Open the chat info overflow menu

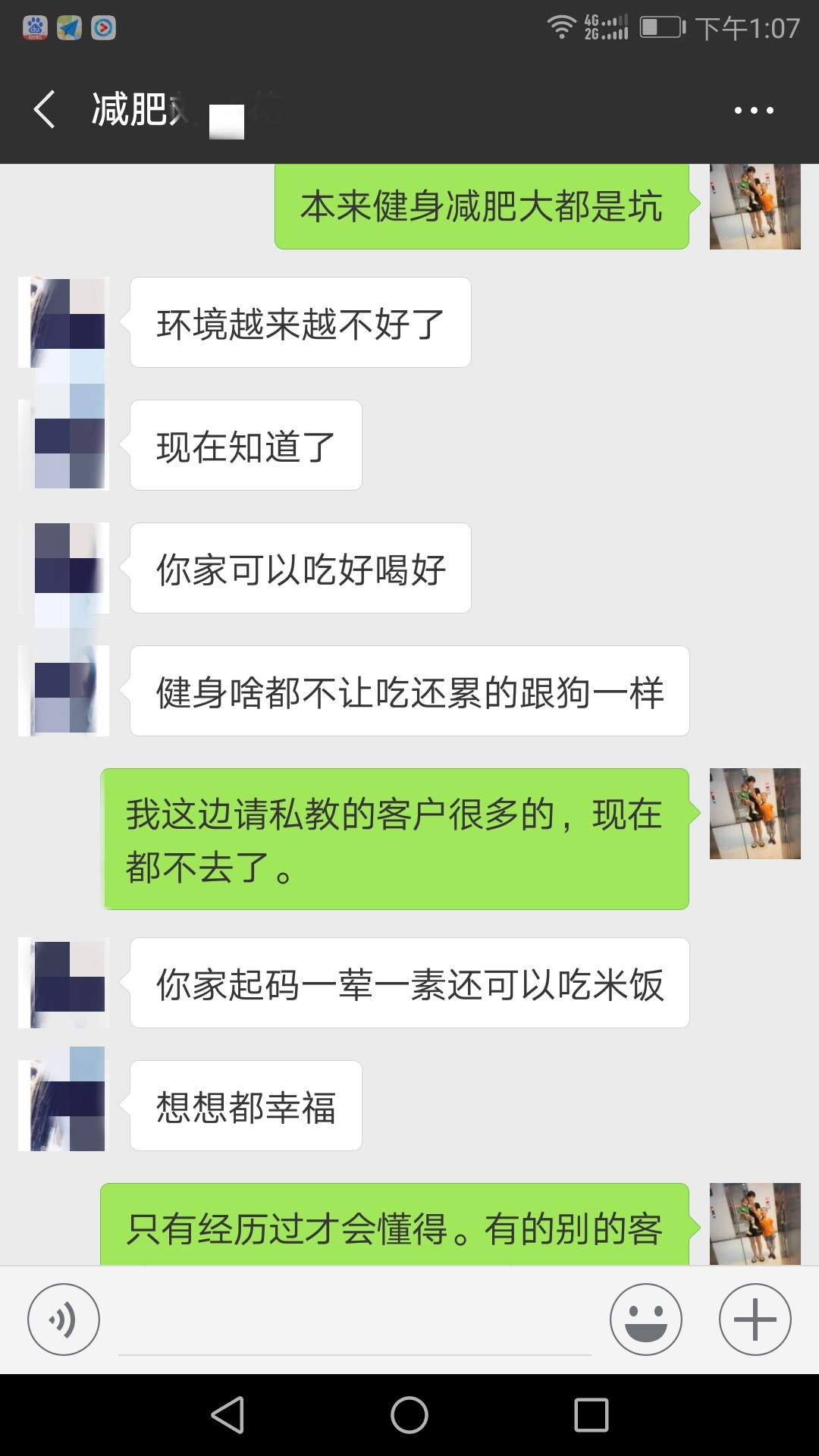pyautogui.click(x=754, y=110)
